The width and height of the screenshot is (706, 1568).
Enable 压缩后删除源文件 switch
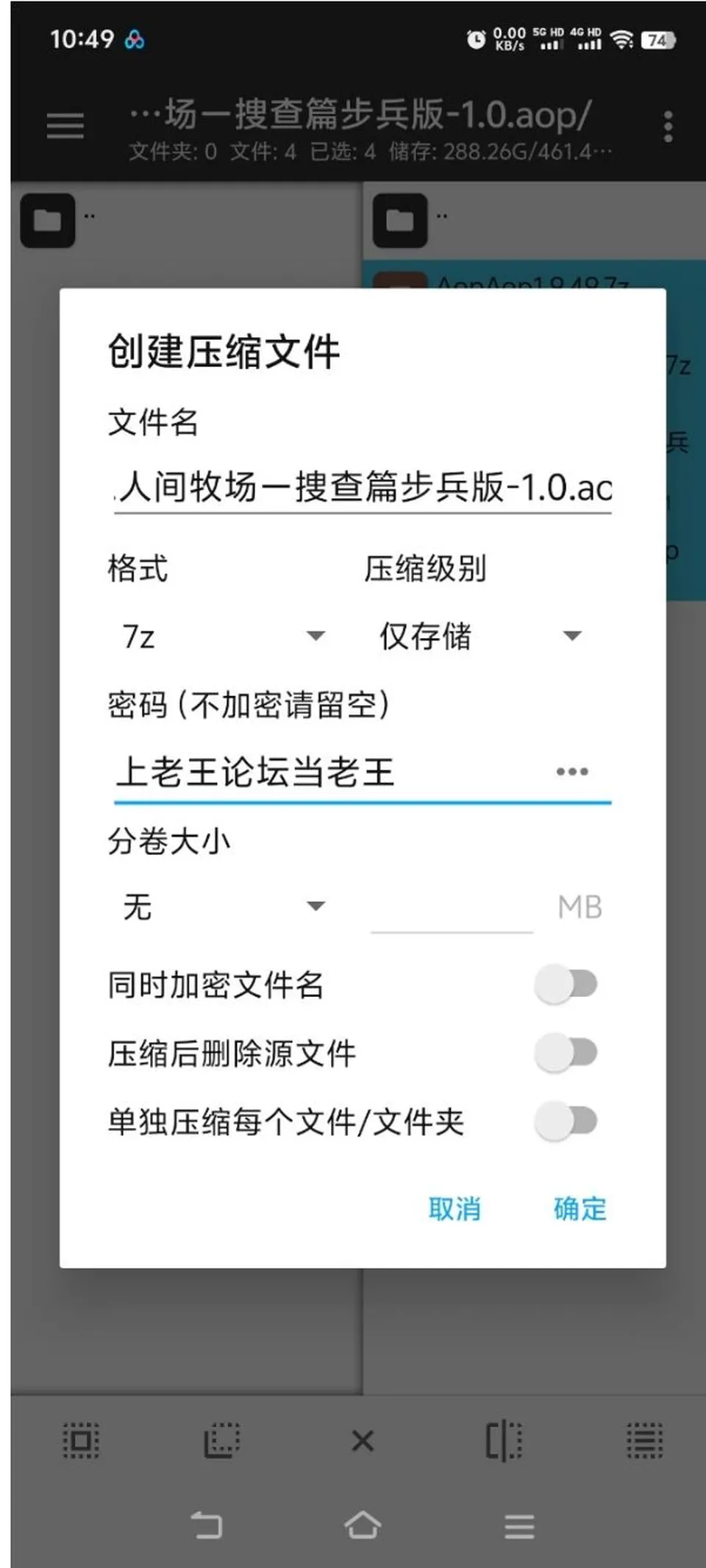(566, 1053)
